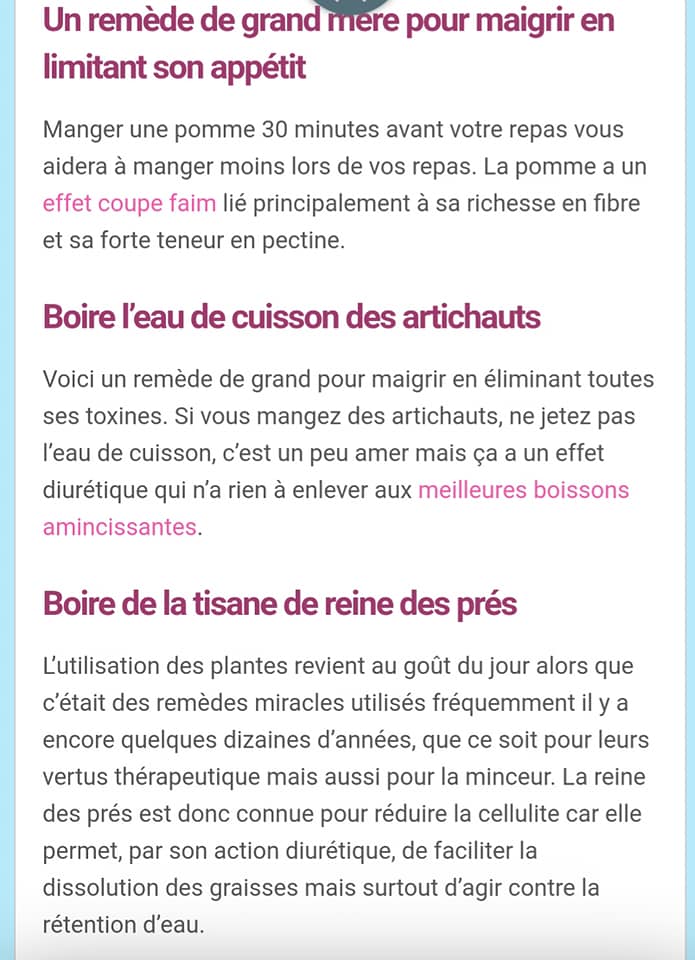Open the "effet coupe faim" link
The height and width of the screenshot is (960, 695).
pos(129,203)
